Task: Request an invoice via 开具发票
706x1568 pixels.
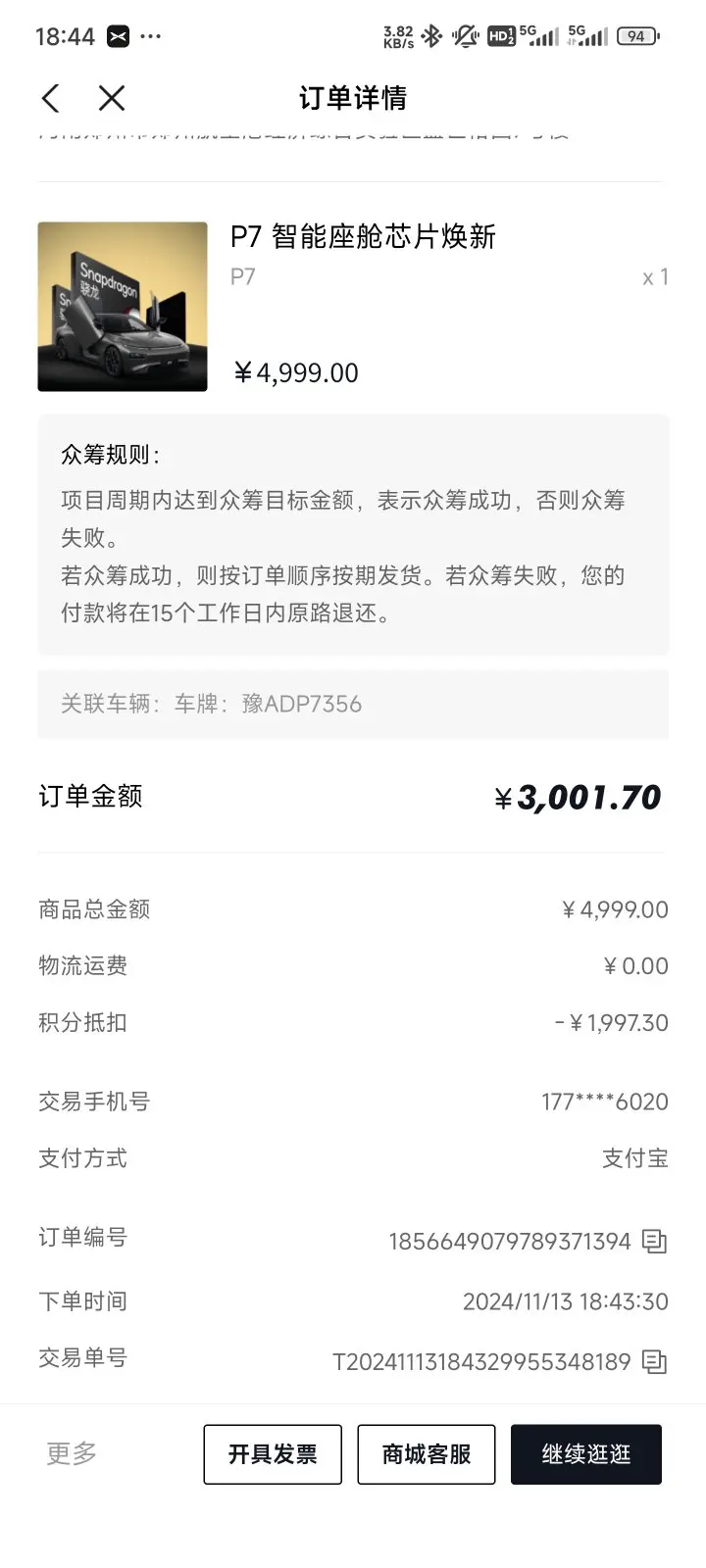Action: 273,1454
